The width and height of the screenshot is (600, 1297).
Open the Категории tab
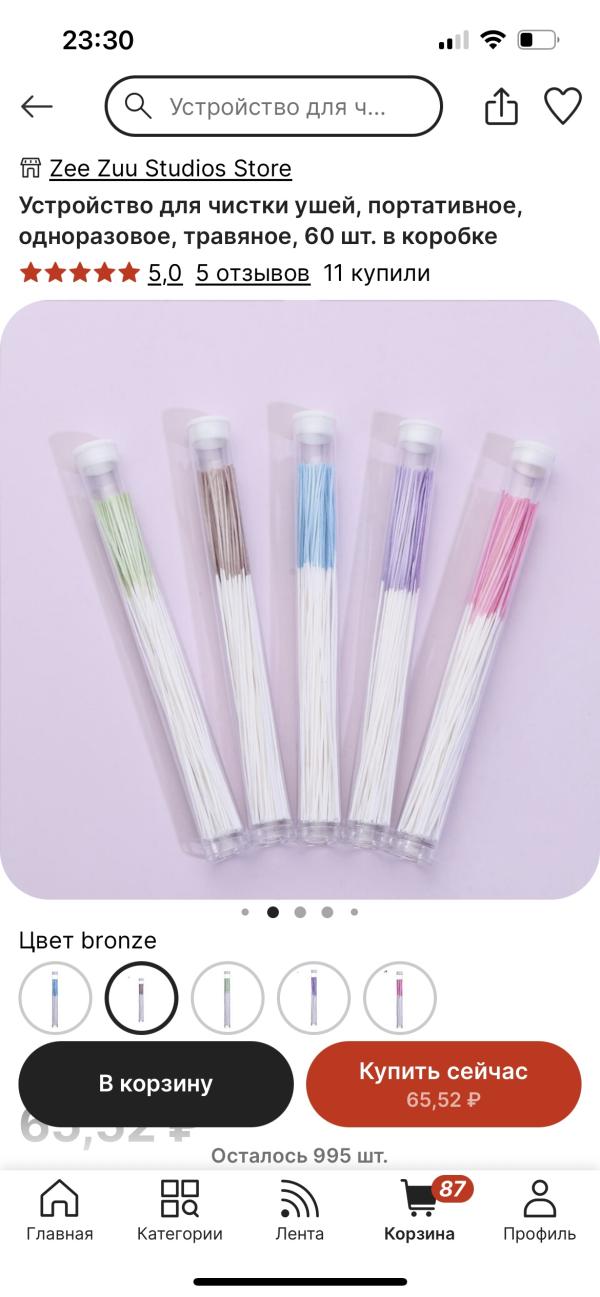tap(180, 1211)
